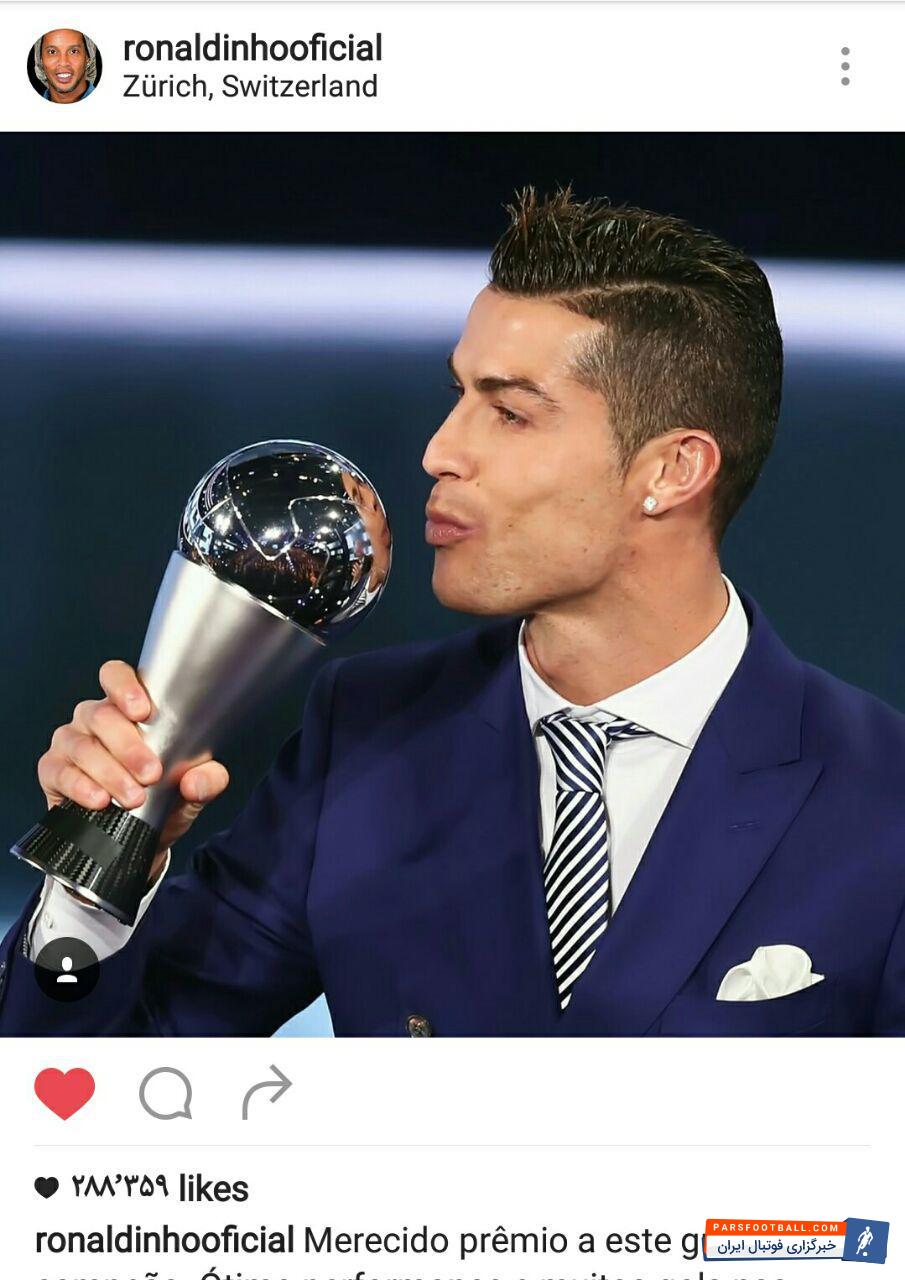View the list of likes
Viewport: 905px width, 1280px height.
point(159,1188)
